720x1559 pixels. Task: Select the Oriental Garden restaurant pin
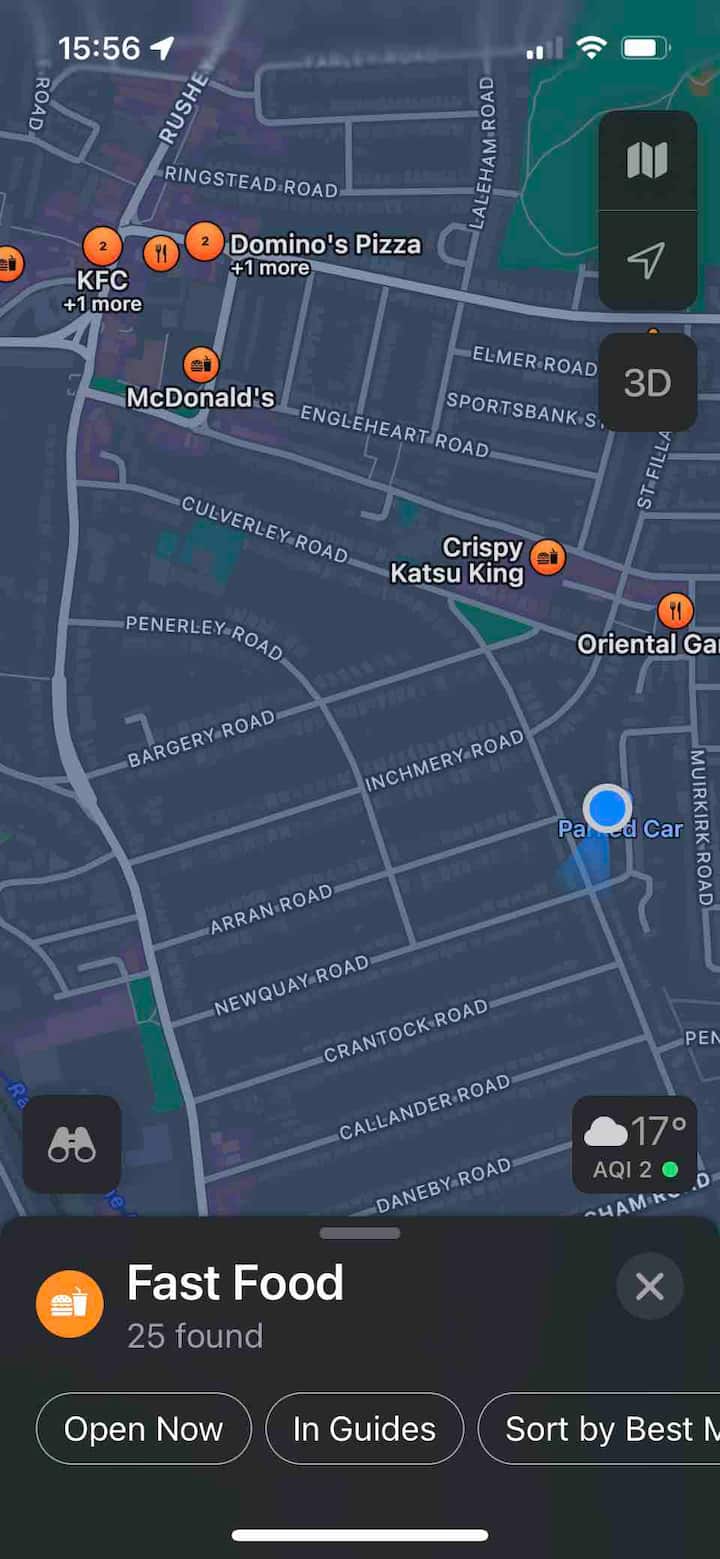[x=675, y=609]
